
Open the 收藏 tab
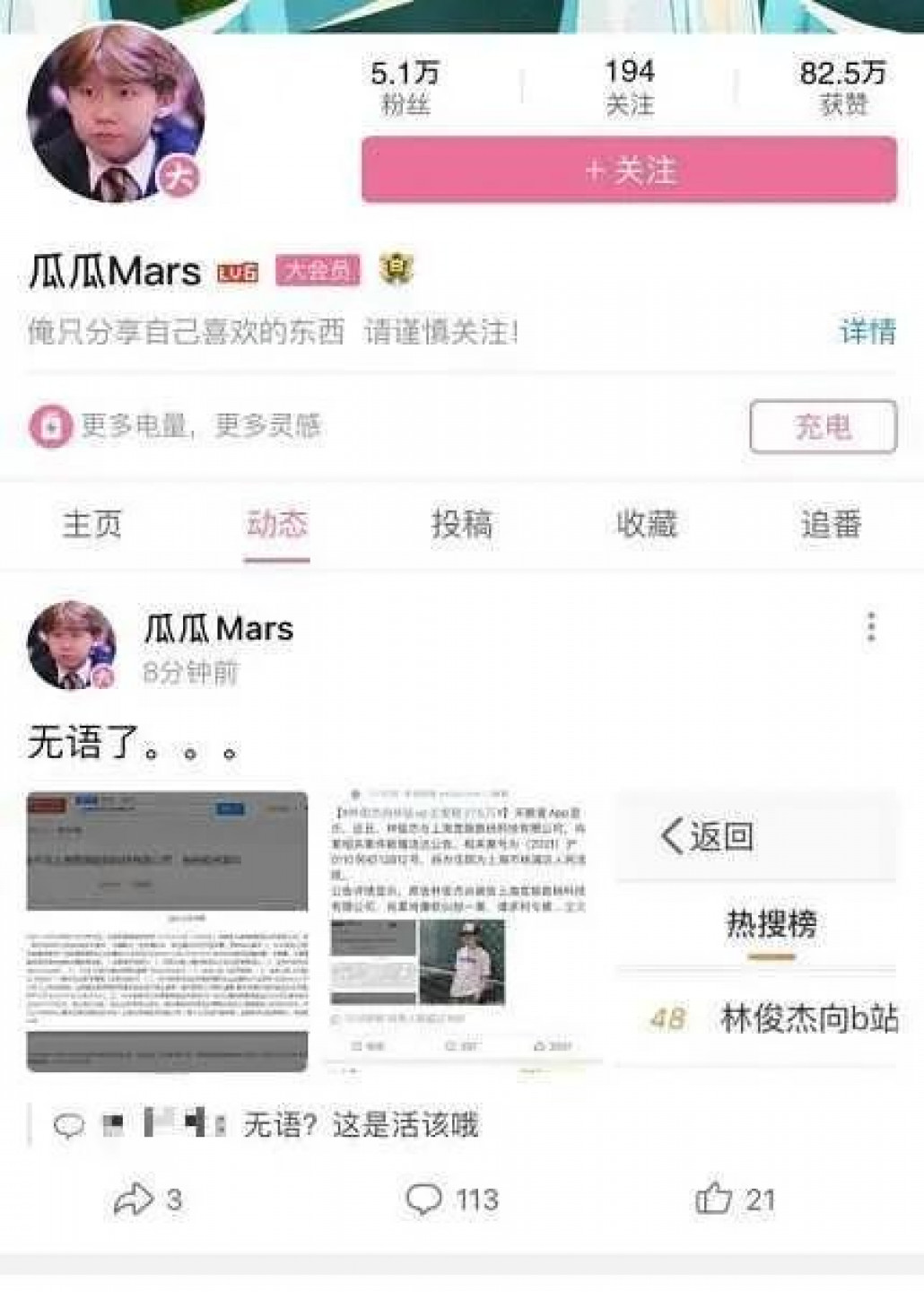(x=646, y=524)
